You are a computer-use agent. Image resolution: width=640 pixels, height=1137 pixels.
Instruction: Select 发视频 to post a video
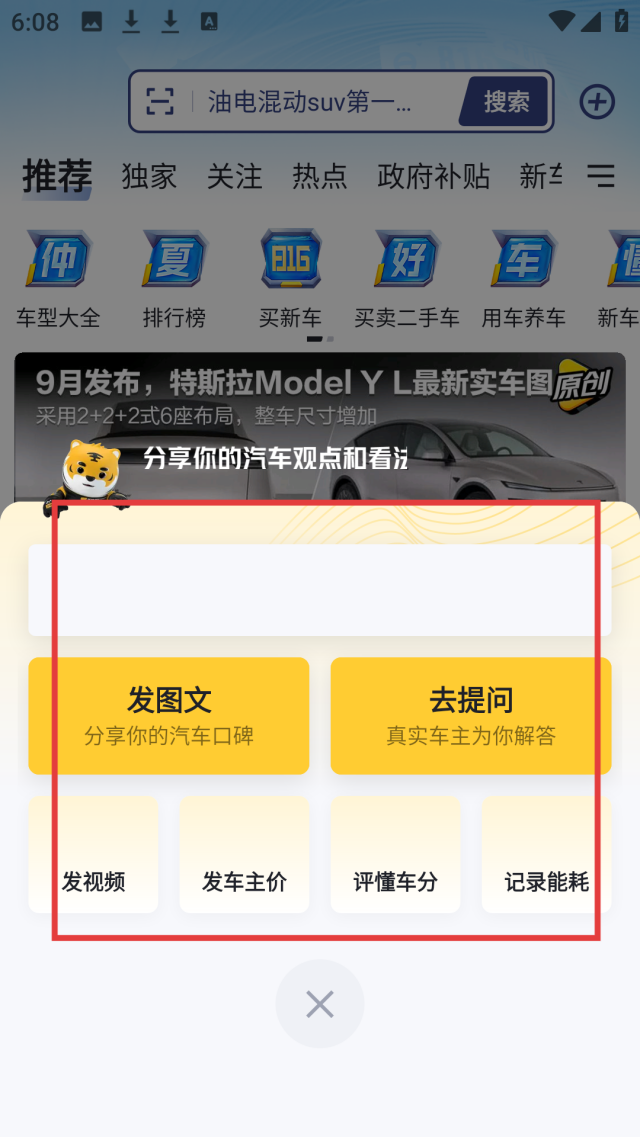pos(93,854)
